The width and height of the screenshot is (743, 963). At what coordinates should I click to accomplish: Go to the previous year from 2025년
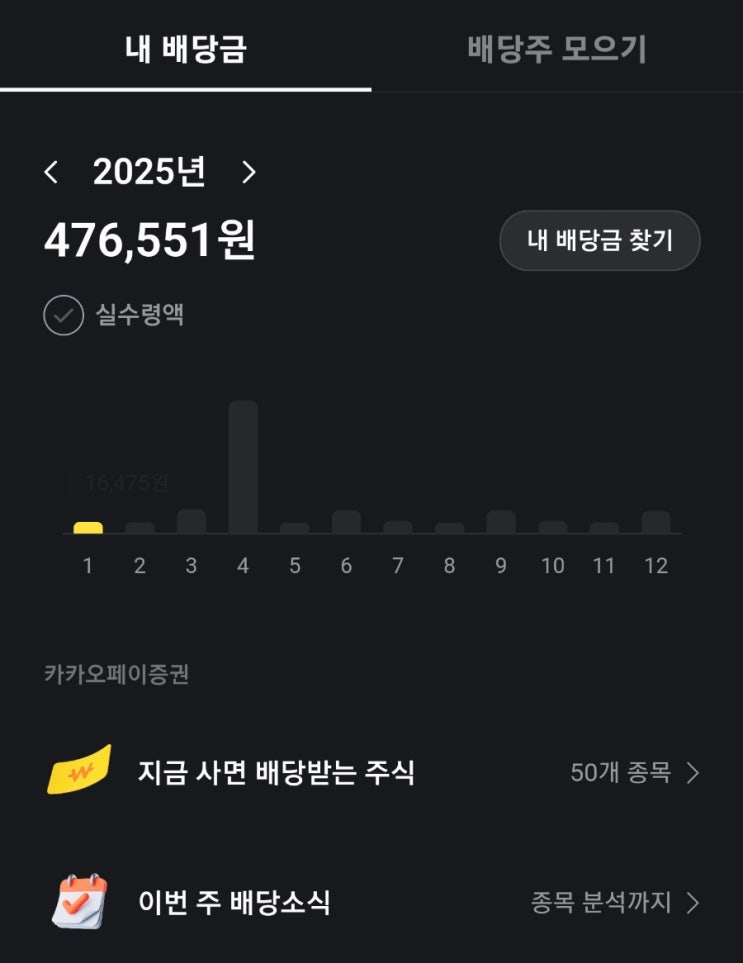point(52,173)
